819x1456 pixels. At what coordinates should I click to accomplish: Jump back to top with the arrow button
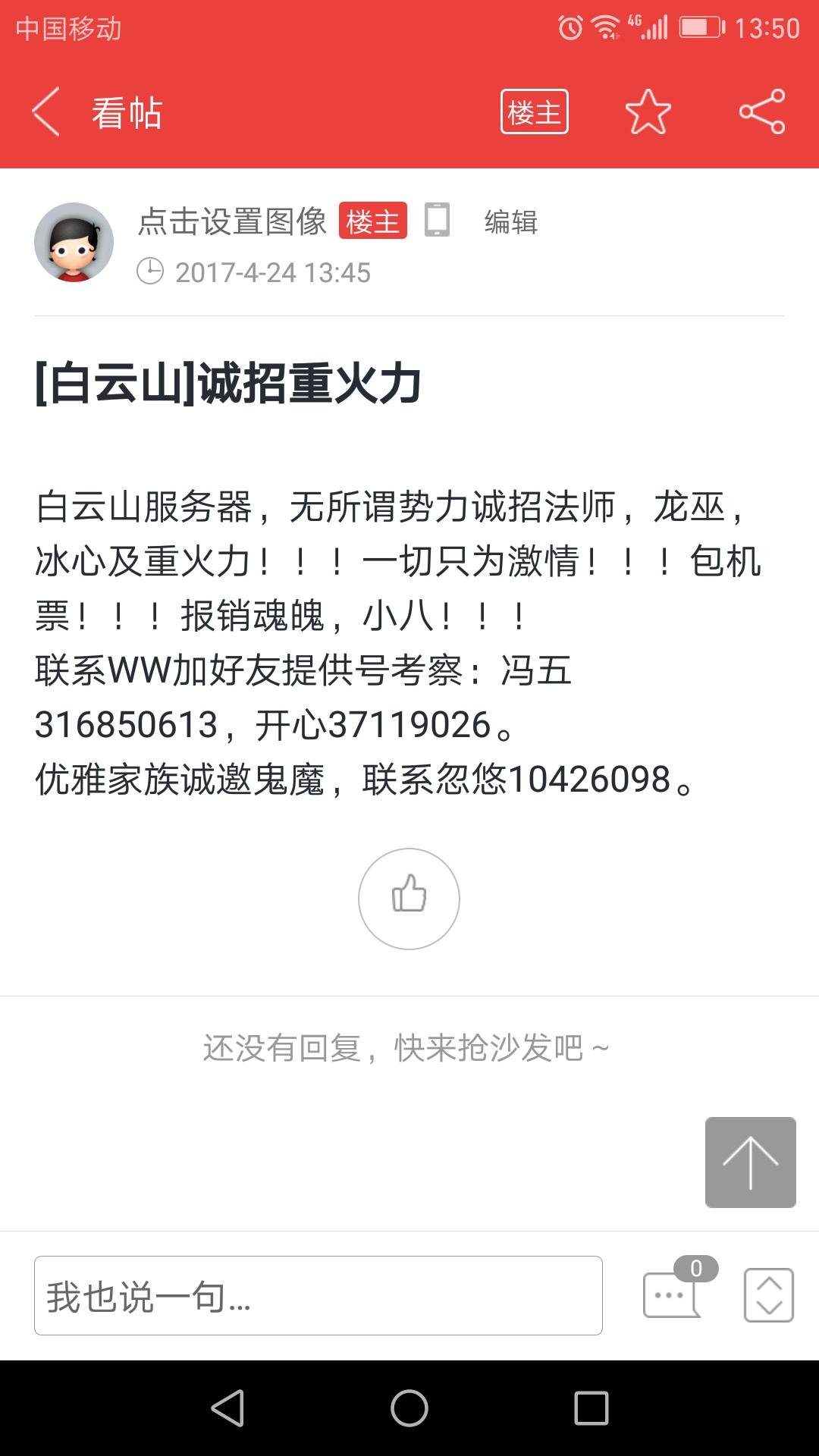pyautogui.click(x=751, y=1162)
